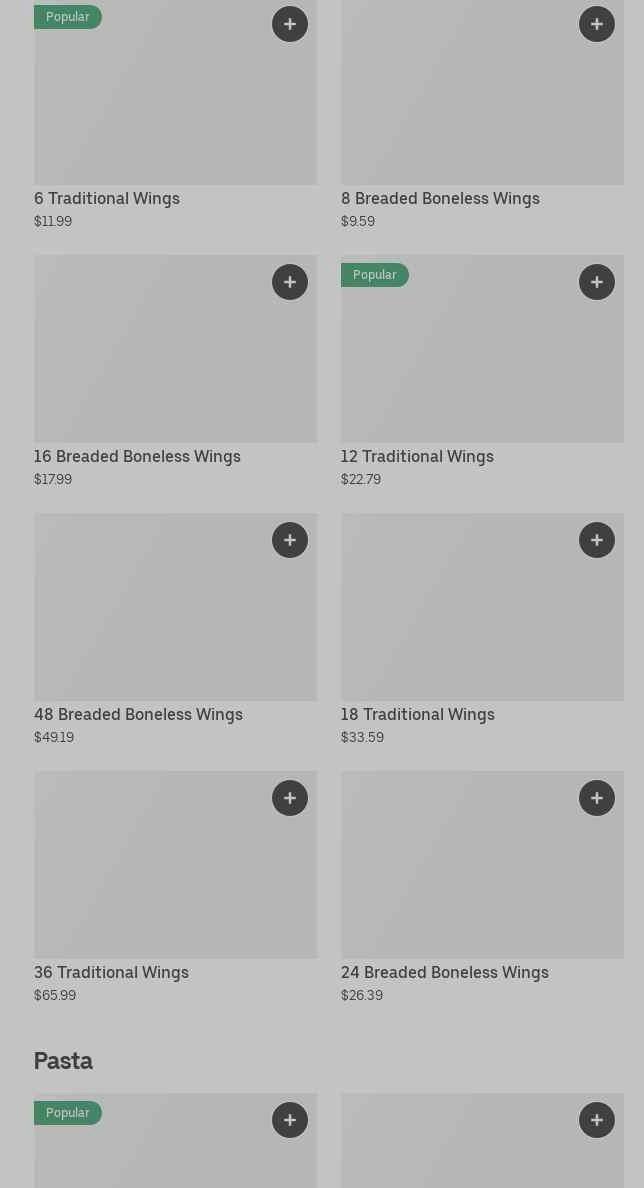Image resolution: width=644 pixels, height=1188 pixels.
Task: Add 48 Breaded Boneless Wings to cart
Action: [290, 540]
